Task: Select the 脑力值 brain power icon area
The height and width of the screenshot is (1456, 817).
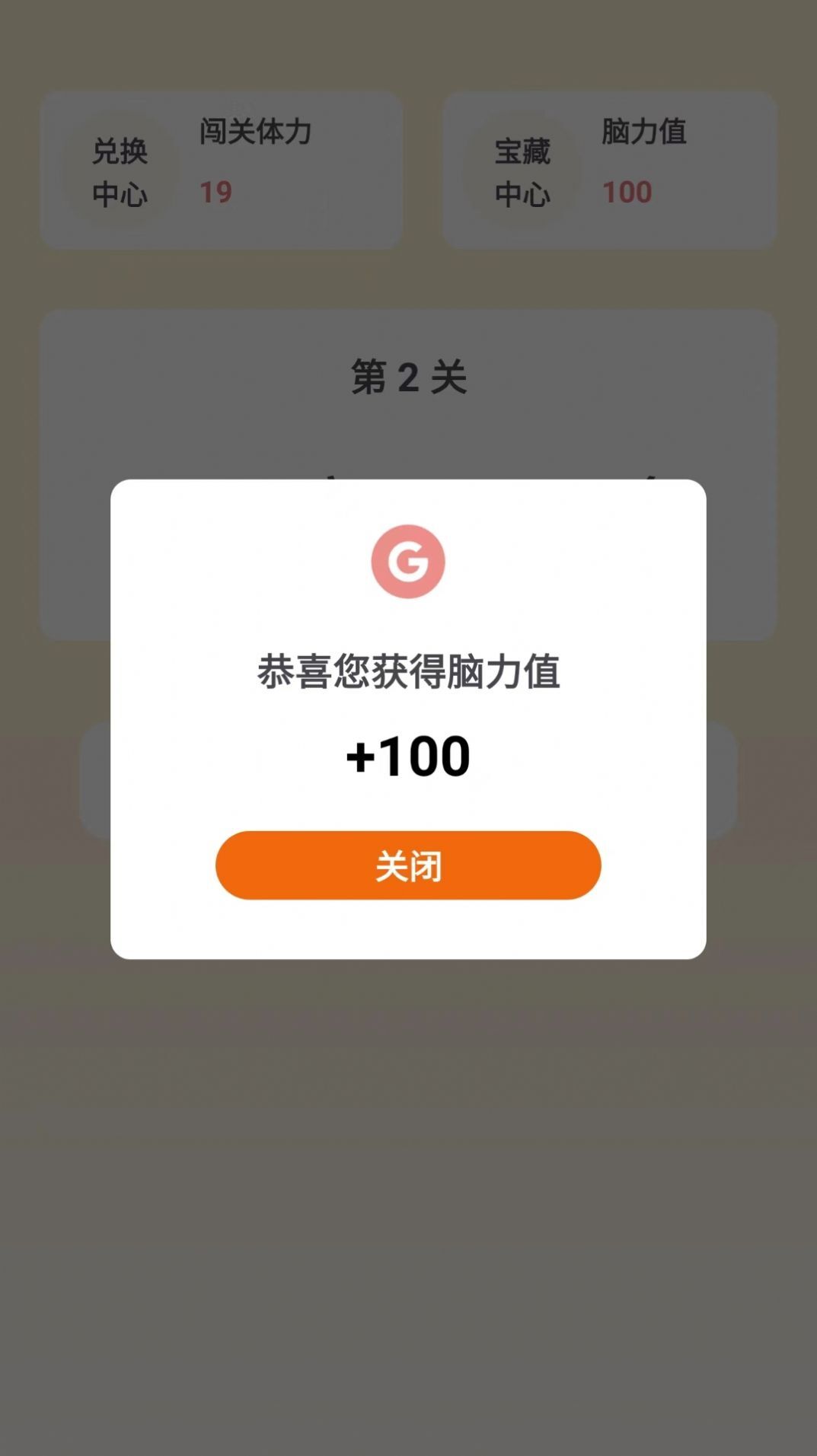Action: pyautogui.click(x=643, y=160)
